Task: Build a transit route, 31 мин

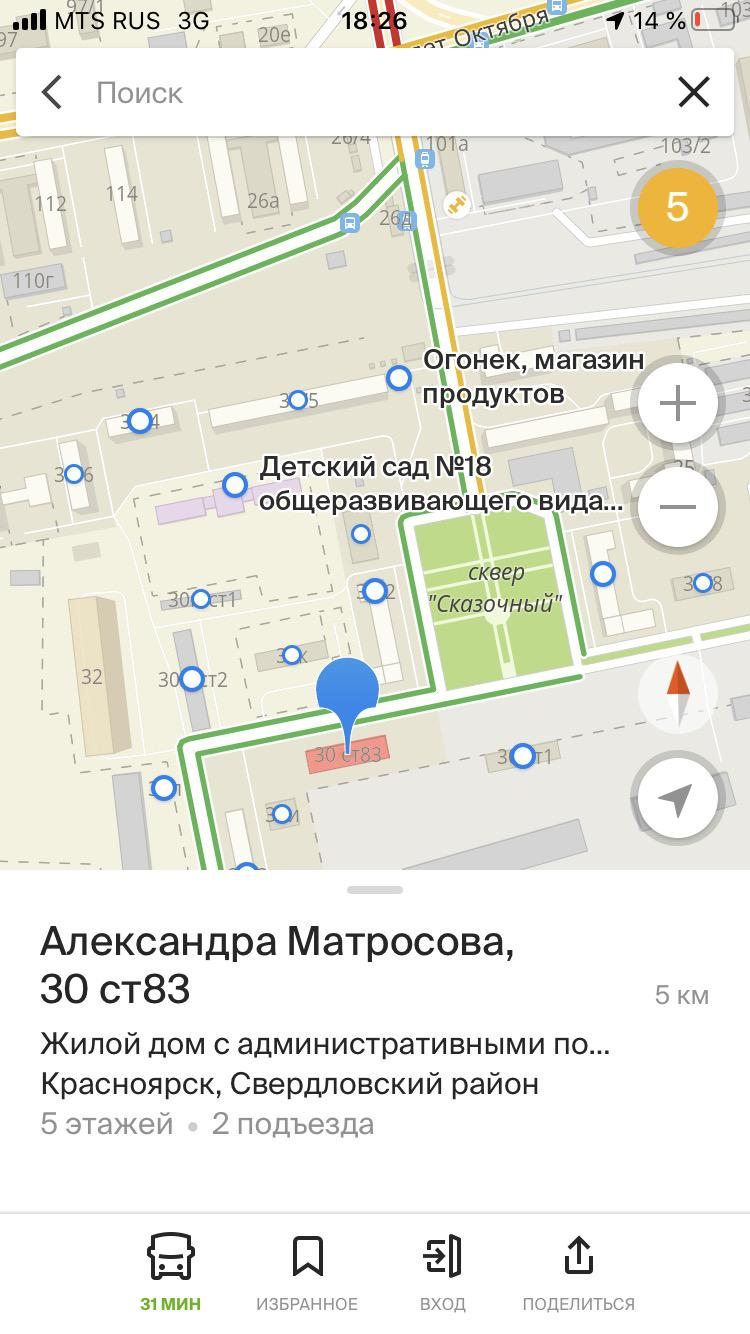Action: click(170, 1270)
